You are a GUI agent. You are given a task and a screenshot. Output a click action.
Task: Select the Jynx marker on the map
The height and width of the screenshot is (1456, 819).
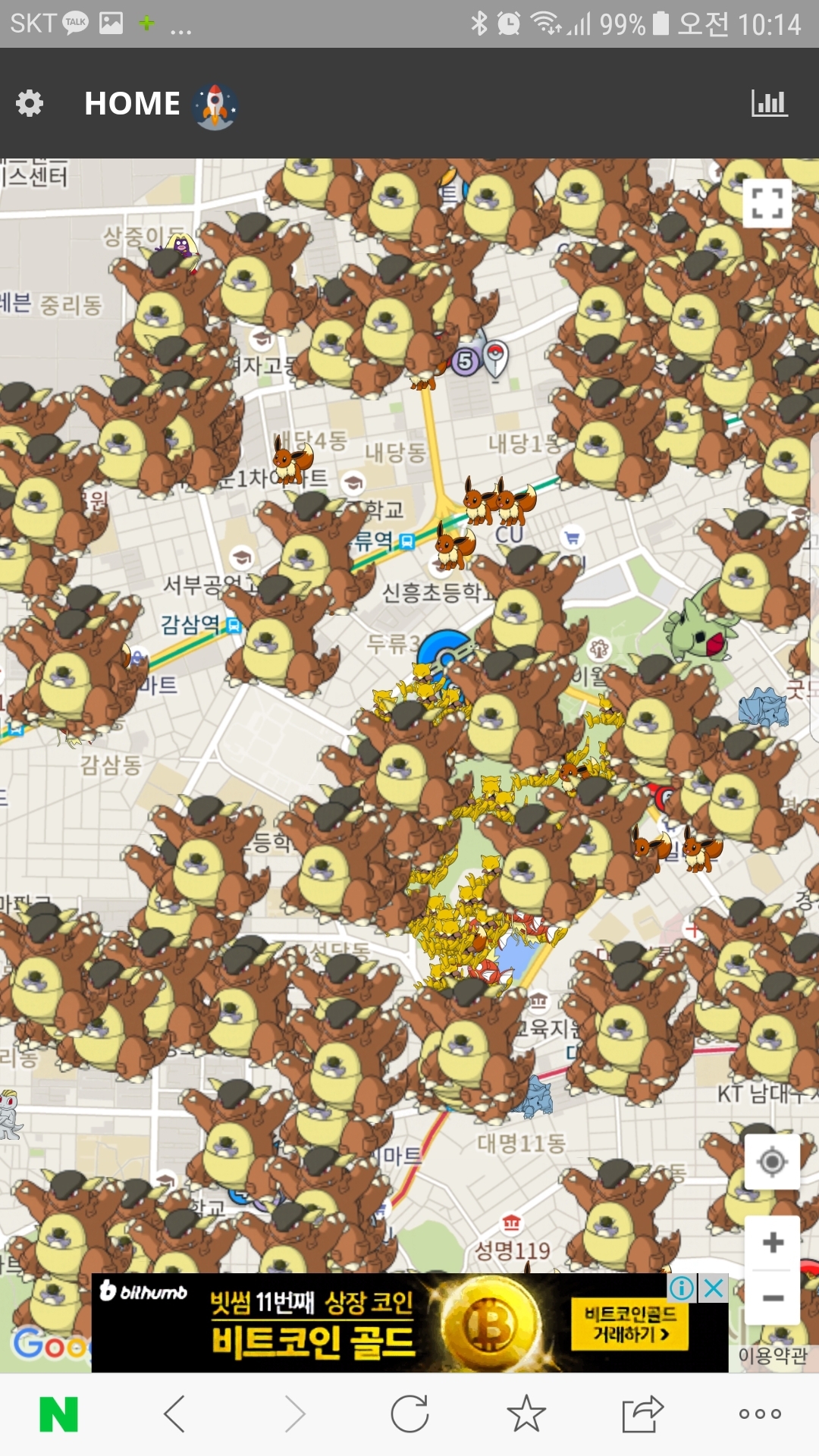pyautogui.click(x=182, y=247)
